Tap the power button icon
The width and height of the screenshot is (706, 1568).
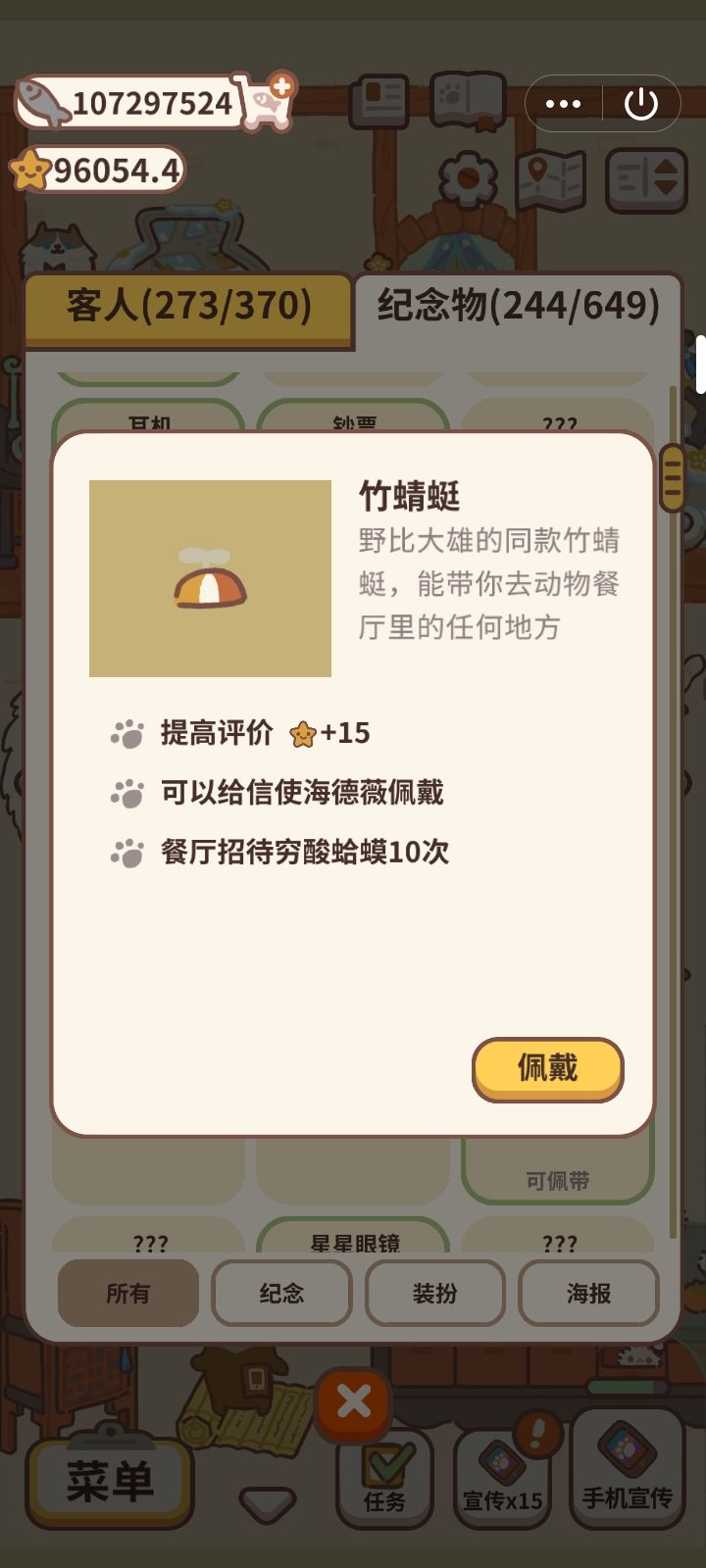click(641, 102)
